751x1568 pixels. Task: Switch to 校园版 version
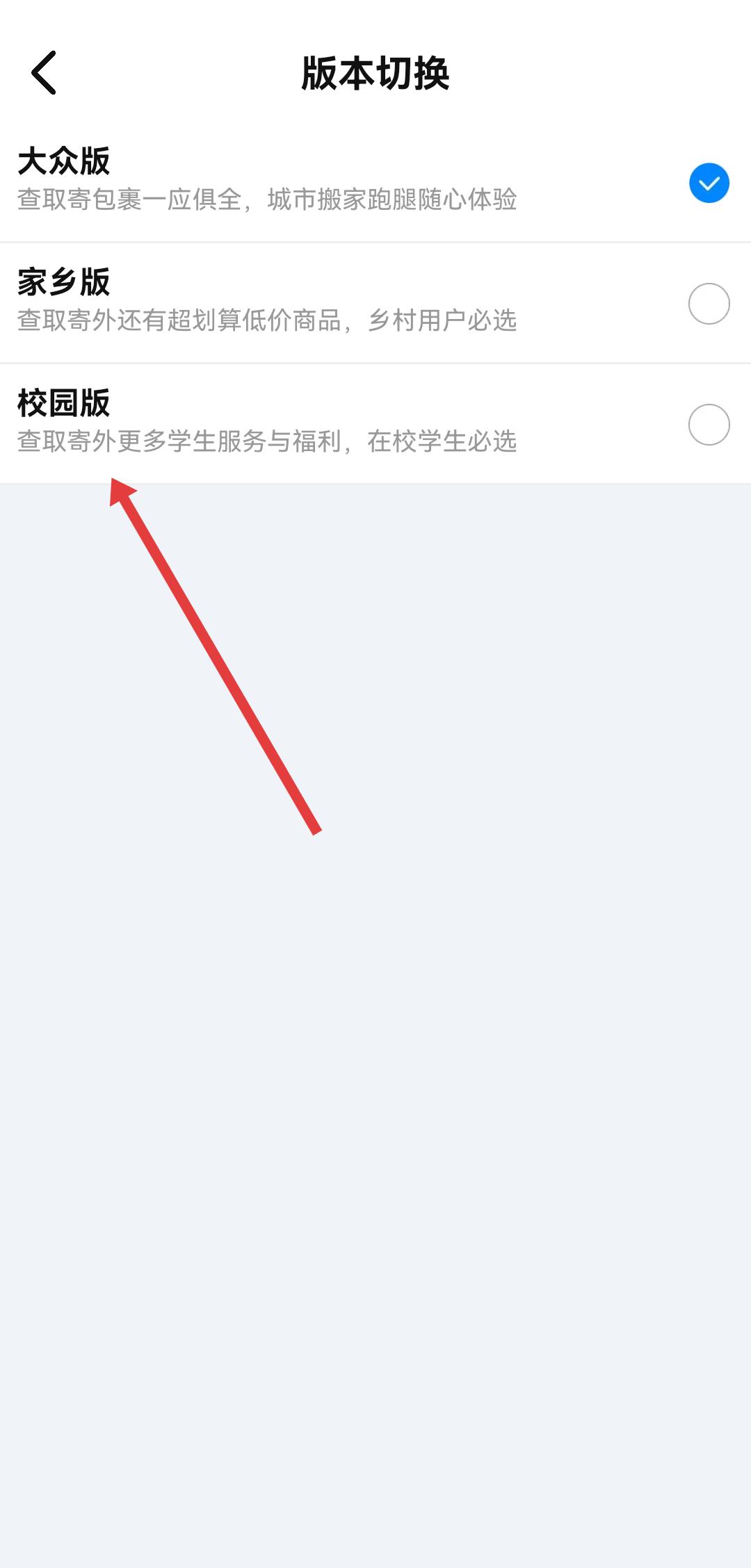coord(709,425)
